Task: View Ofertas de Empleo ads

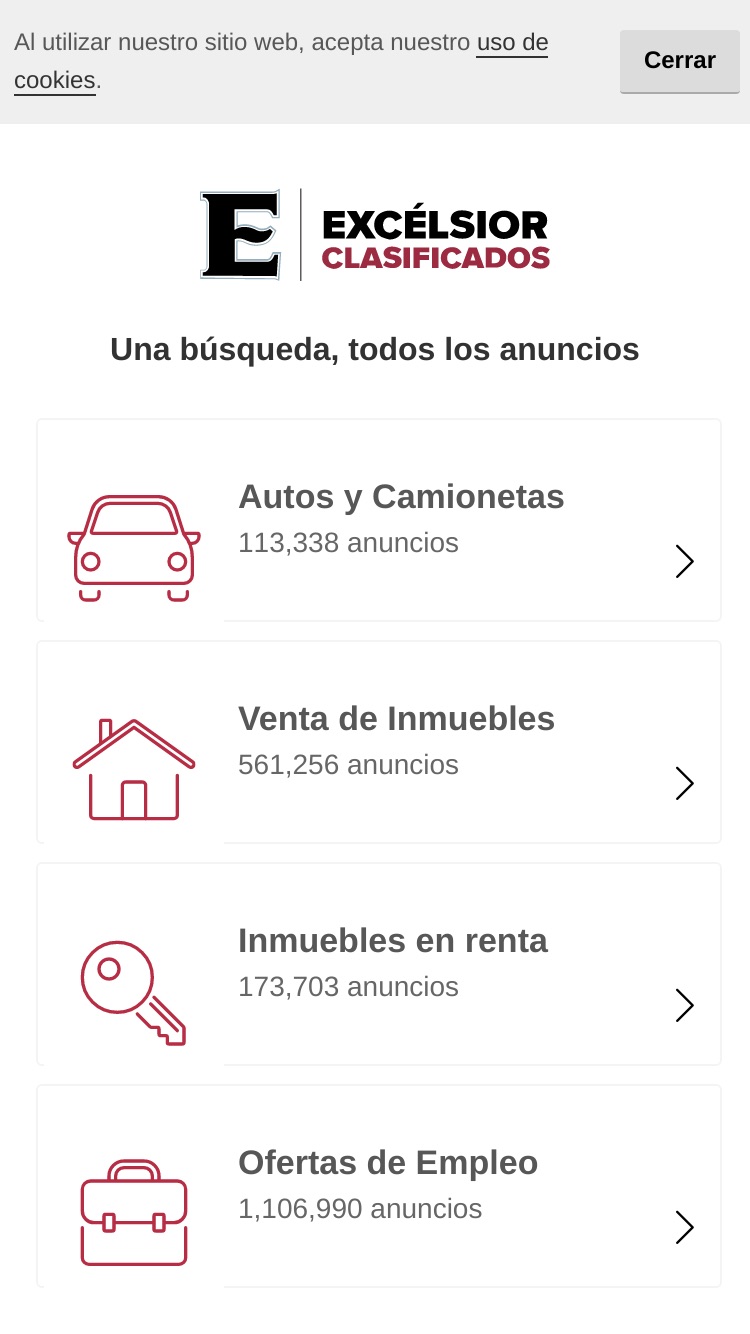Action: click(x=379, y=1186)
